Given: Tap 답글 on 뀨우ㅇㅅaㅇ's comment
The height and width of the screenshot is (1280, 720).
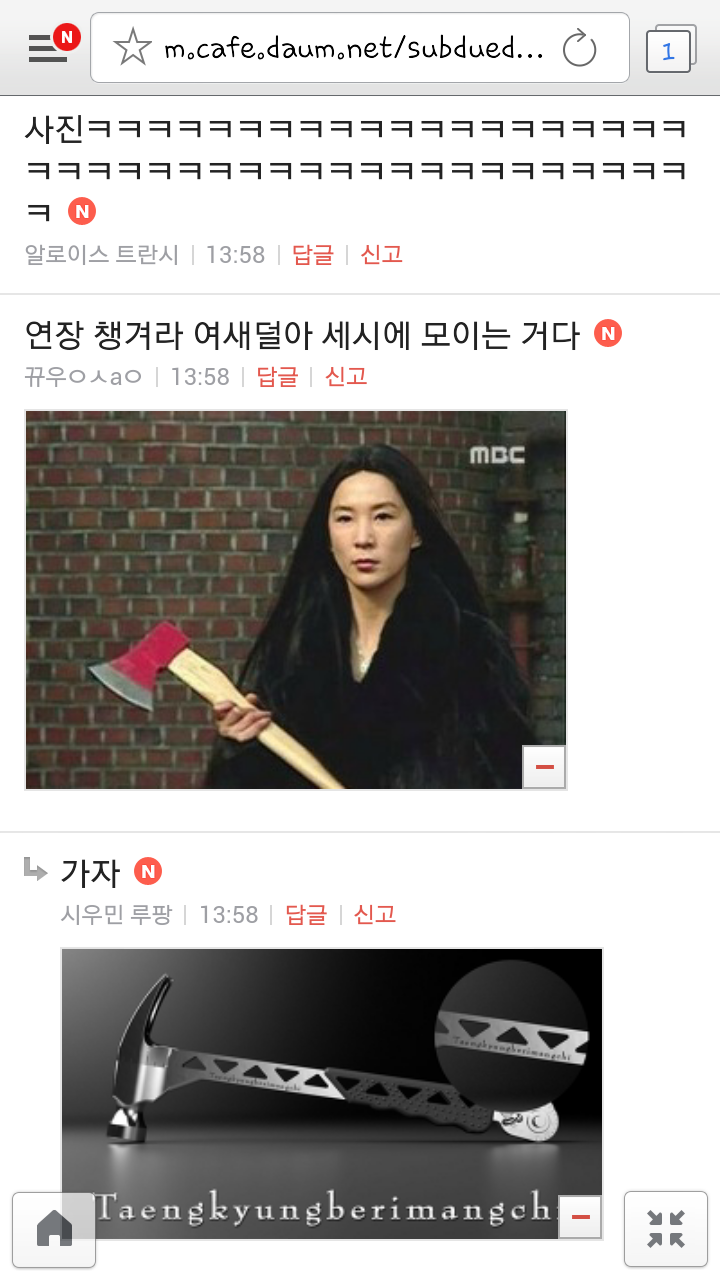Looking at the screenshot, I should pos(277,376).
